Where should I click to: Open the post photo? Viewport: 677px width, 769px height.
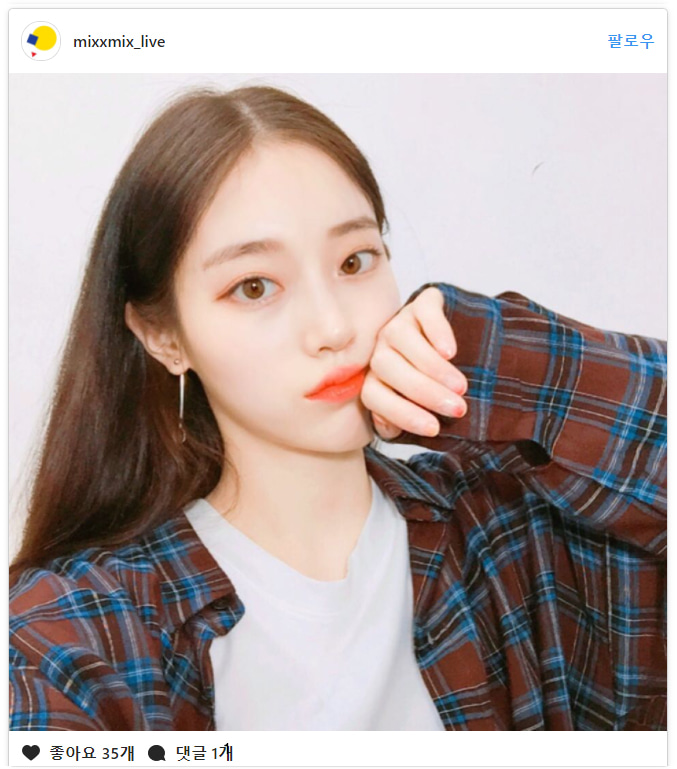(x=338, y=402)
